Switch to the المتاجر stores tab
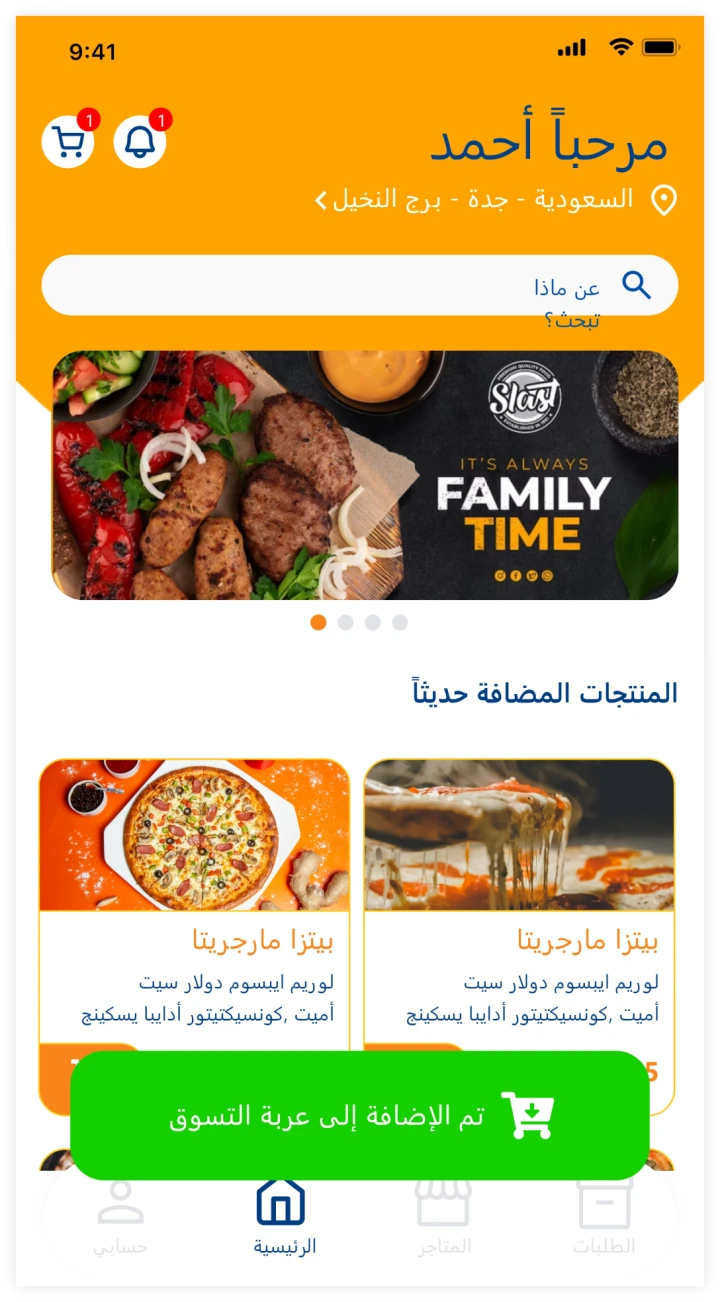The width and height of the screenshot is (720, 1302). [x=443, y=1217]
